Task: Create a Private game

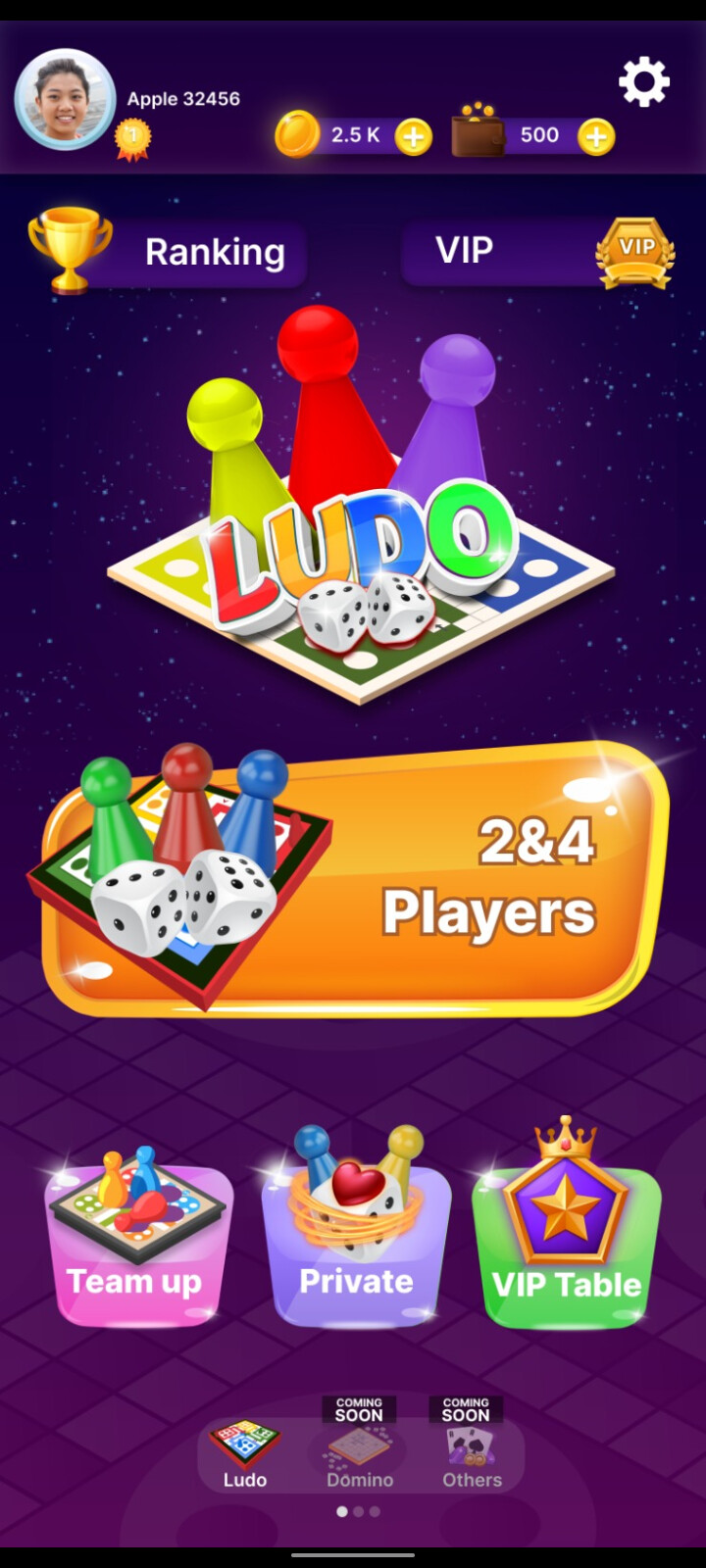Action: coord(356,1240)
